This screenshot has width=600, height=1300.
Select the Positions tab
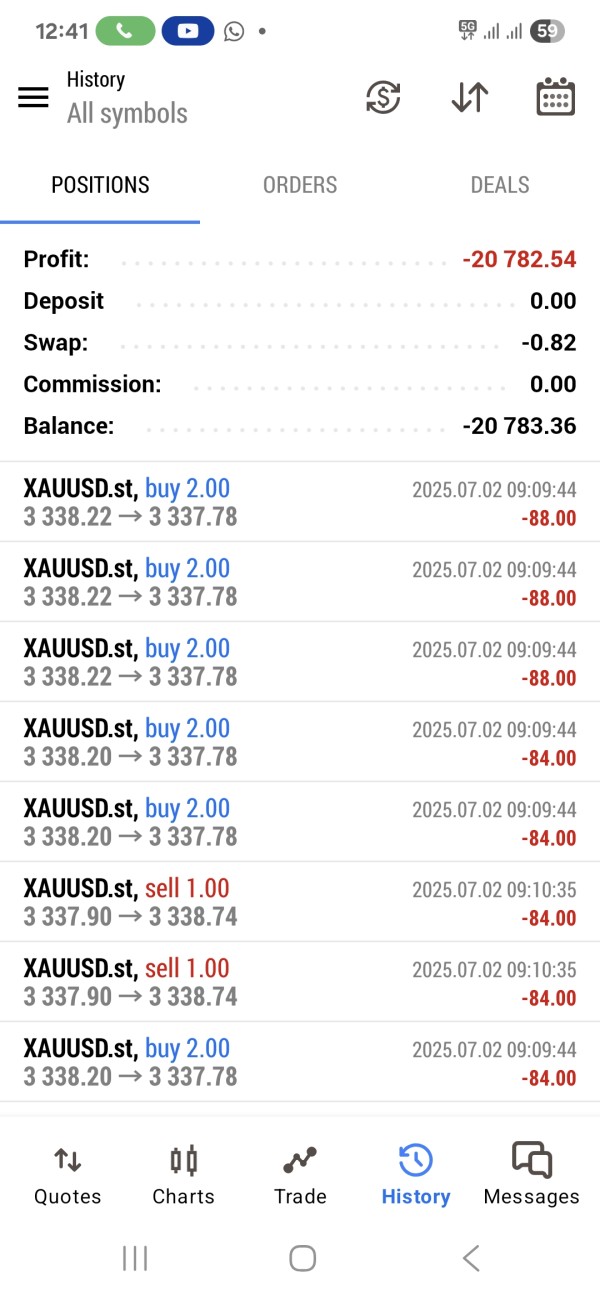pyautogui.click(x=100, y=185)
